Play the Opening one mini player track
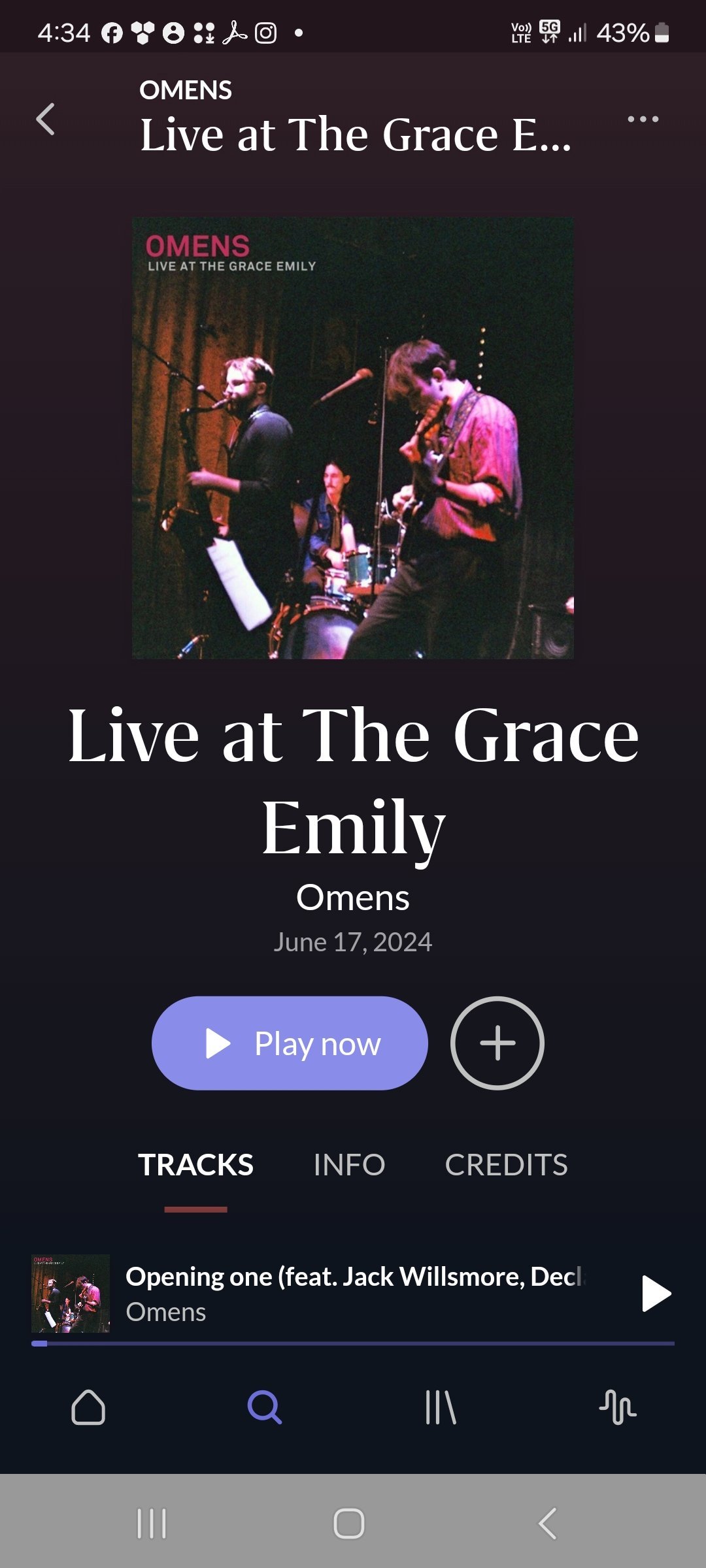 pos(656,1293)
